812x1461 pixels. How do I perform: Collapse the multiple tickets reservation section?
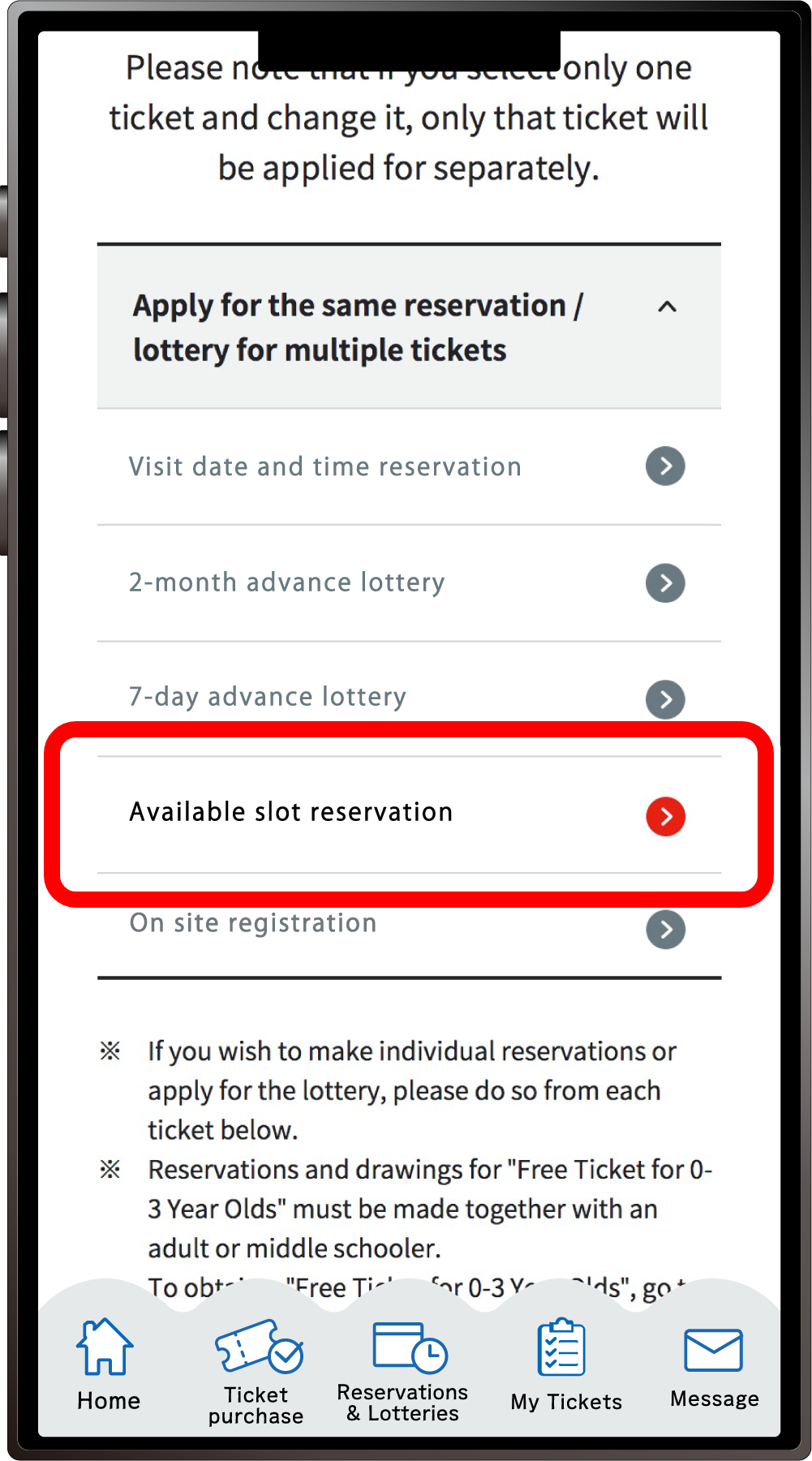point(409,327)
